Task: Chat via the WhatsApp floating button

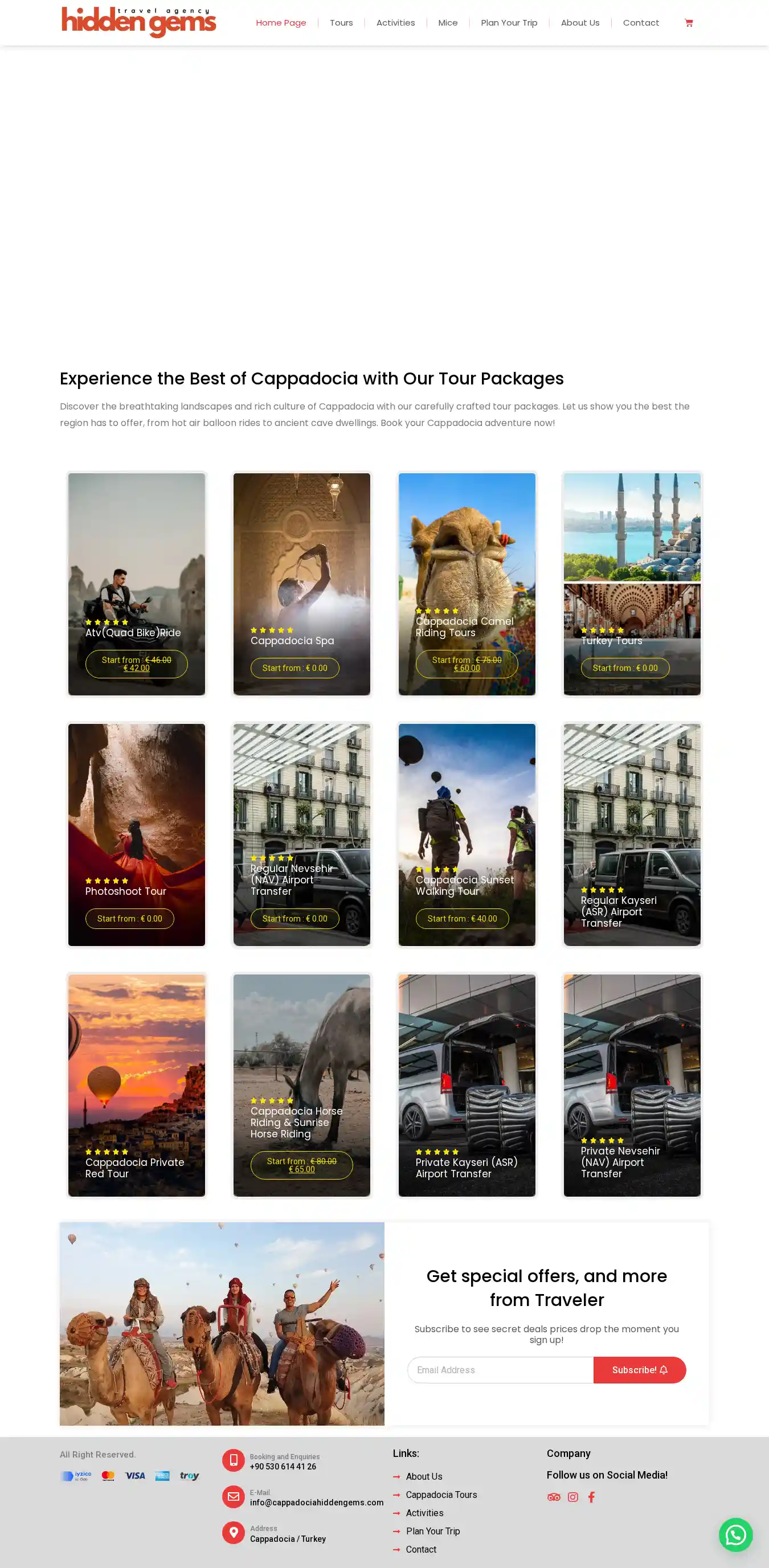Action: pos(735,1534)
